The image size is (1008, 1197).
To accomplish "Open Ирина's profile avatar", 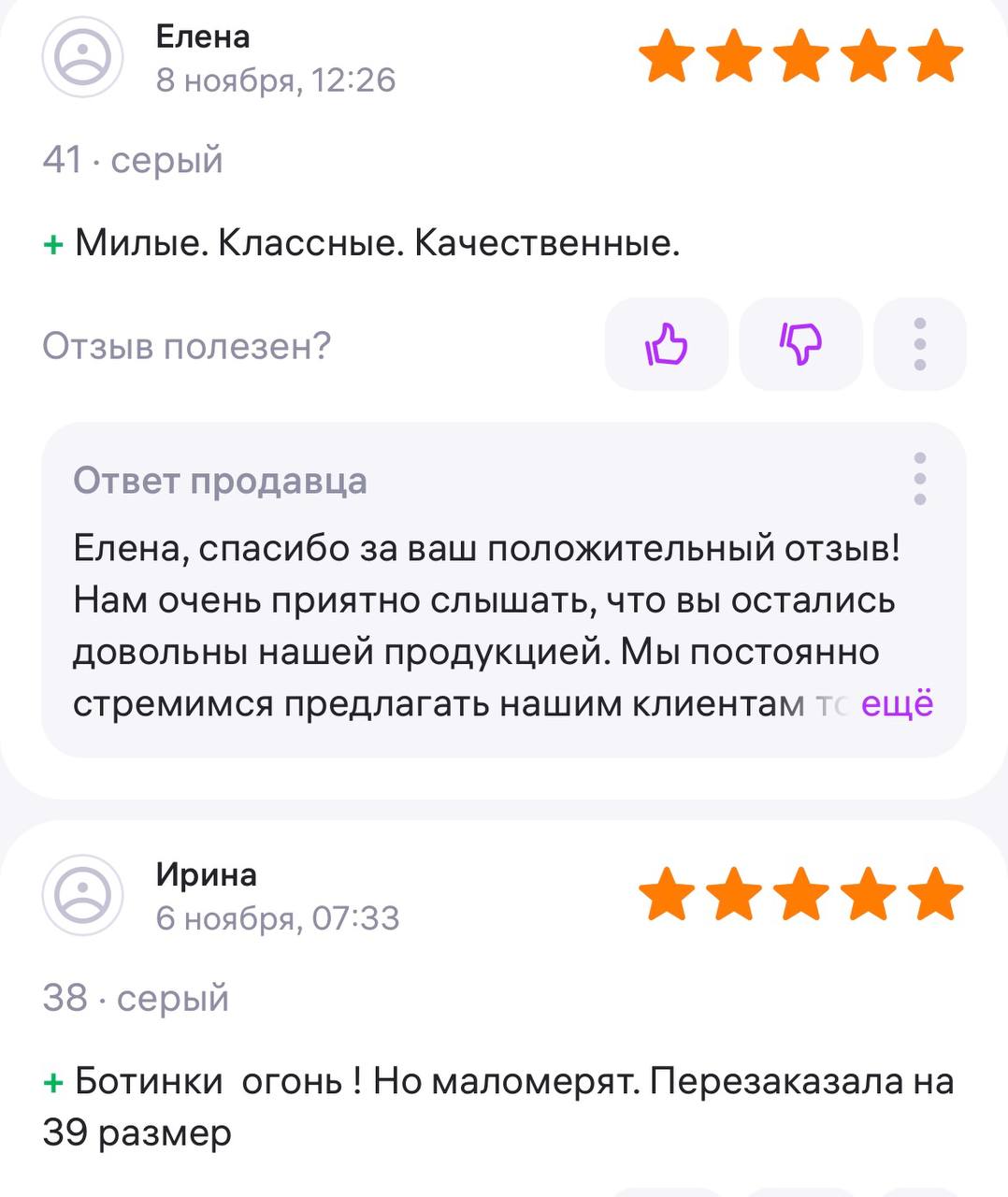I will [82, 895].
